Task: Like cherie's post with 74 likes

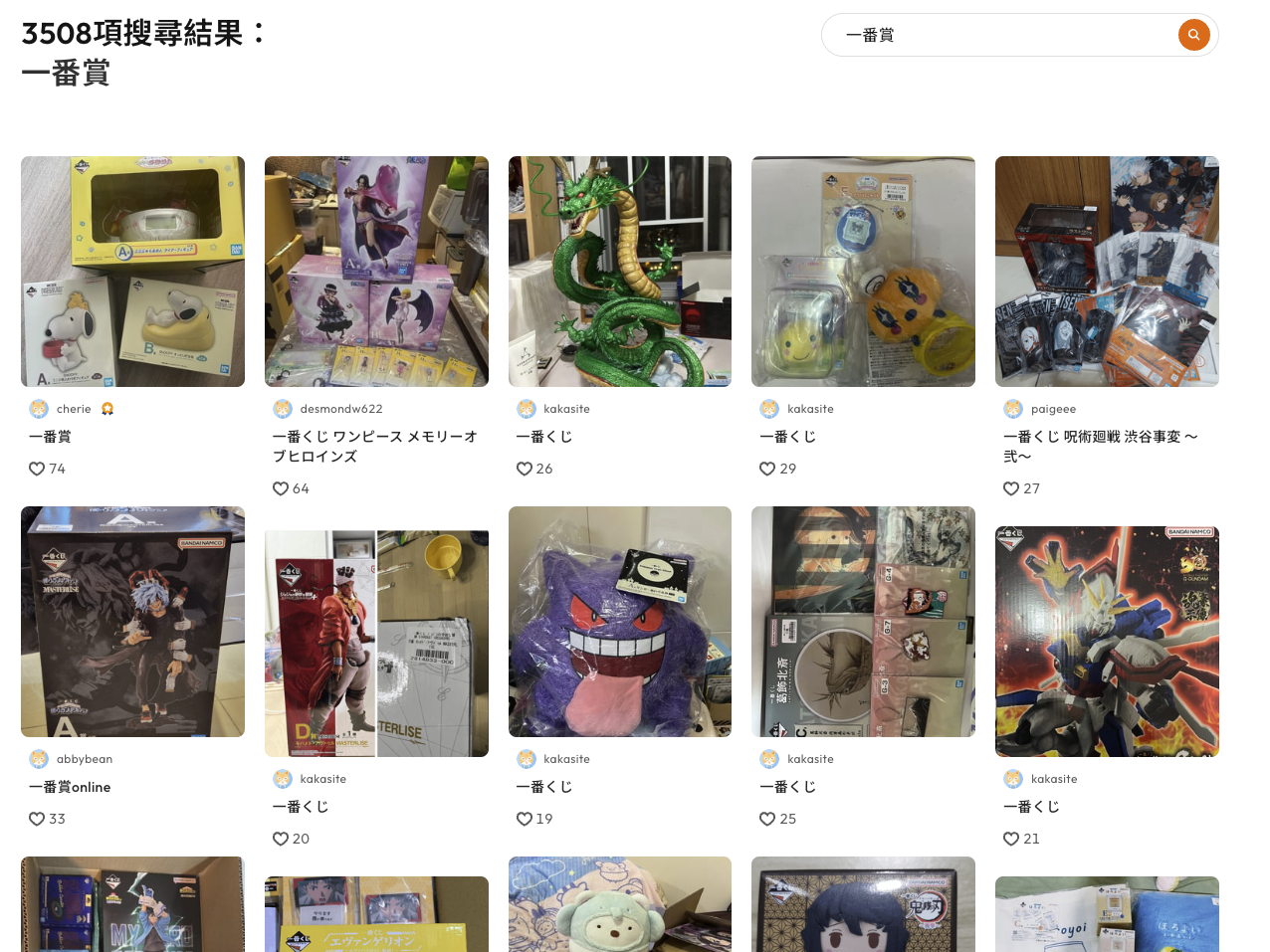Action: tap(37, 469)
